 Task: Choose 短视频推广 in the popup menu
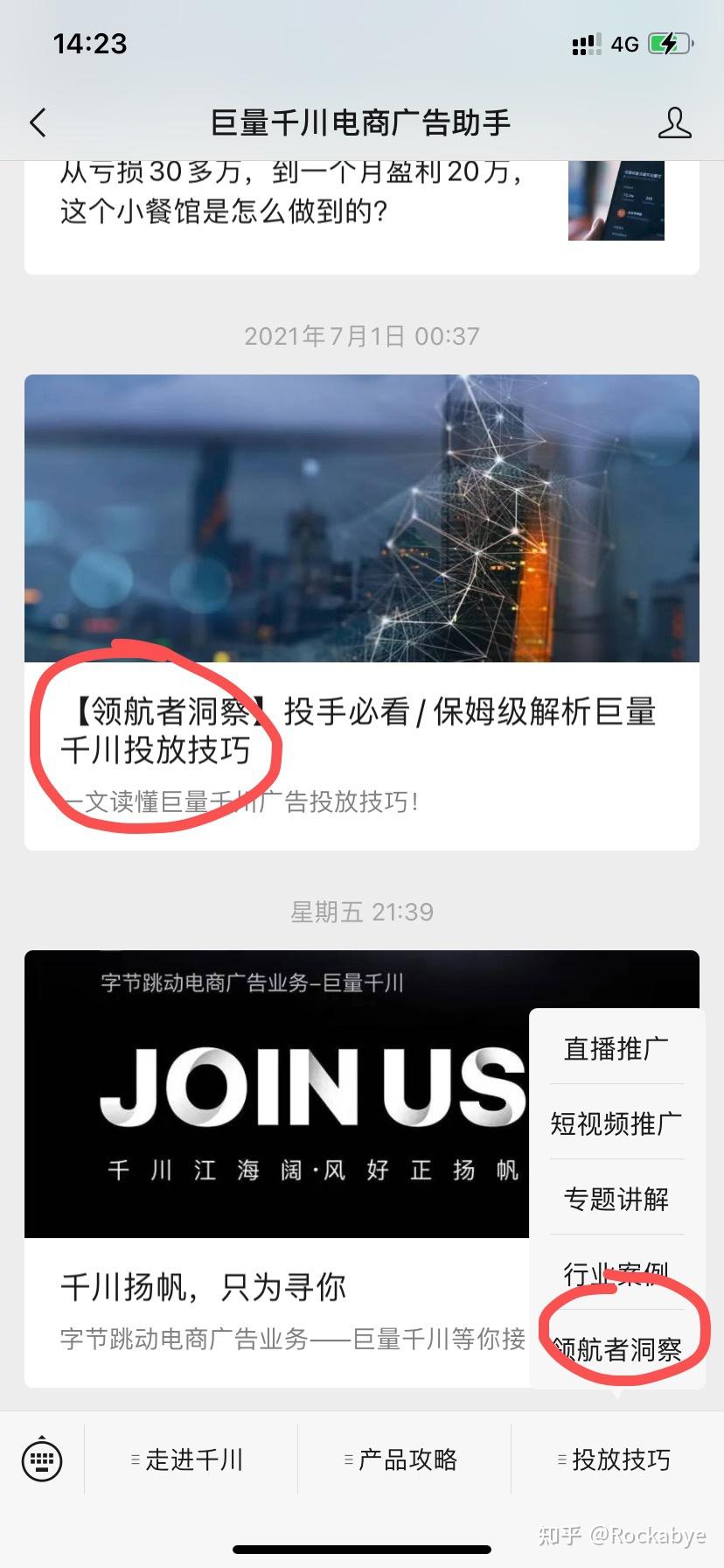tap(616, 1123)
